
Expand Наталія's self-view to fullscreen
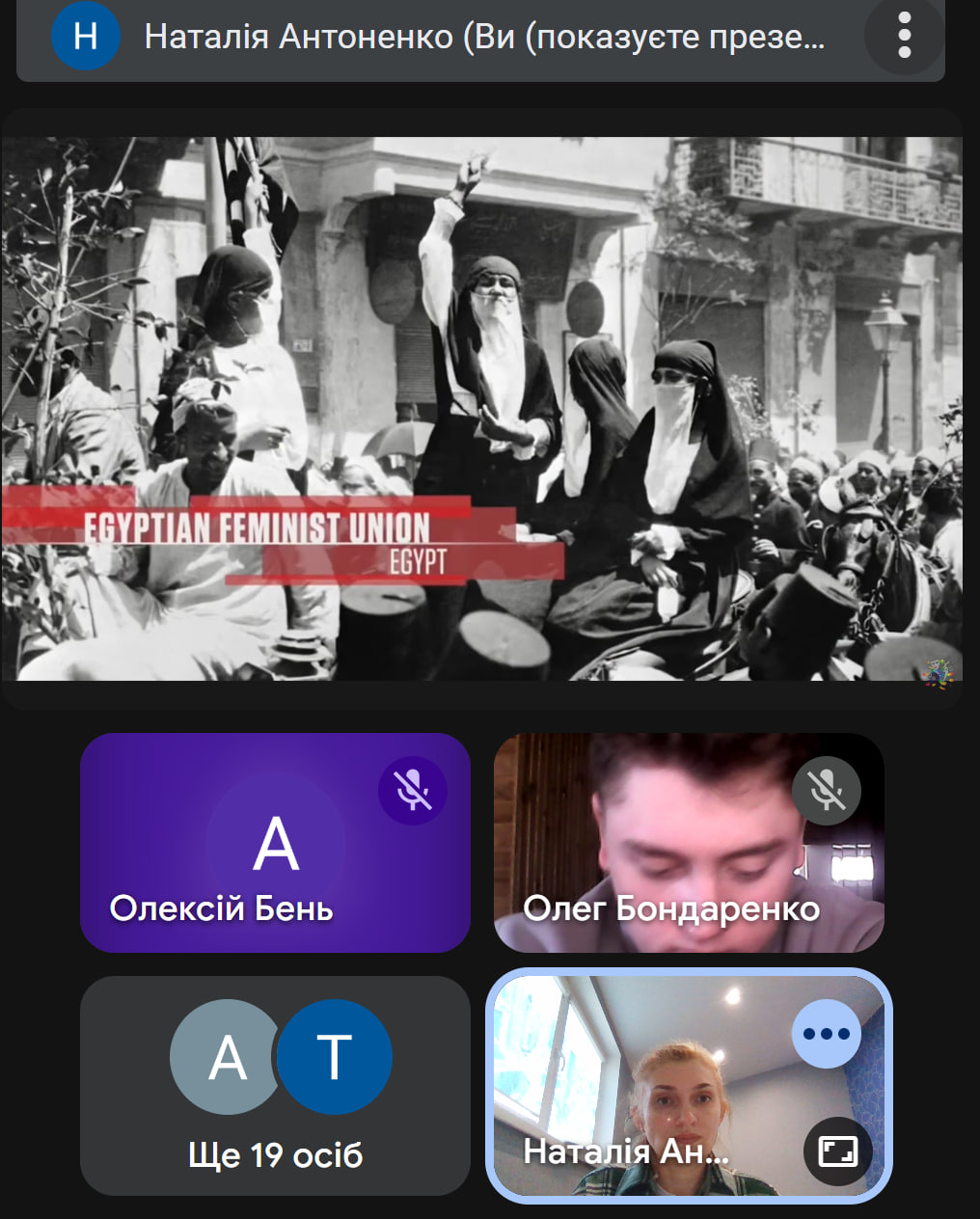coord(837,1151)
